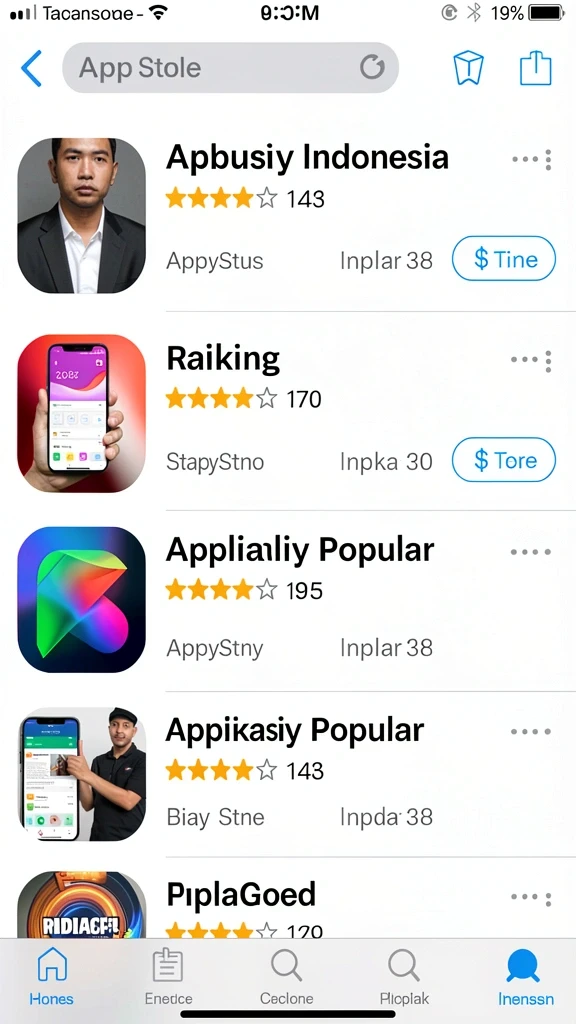Share this page with the share icon

coord(536,68)
